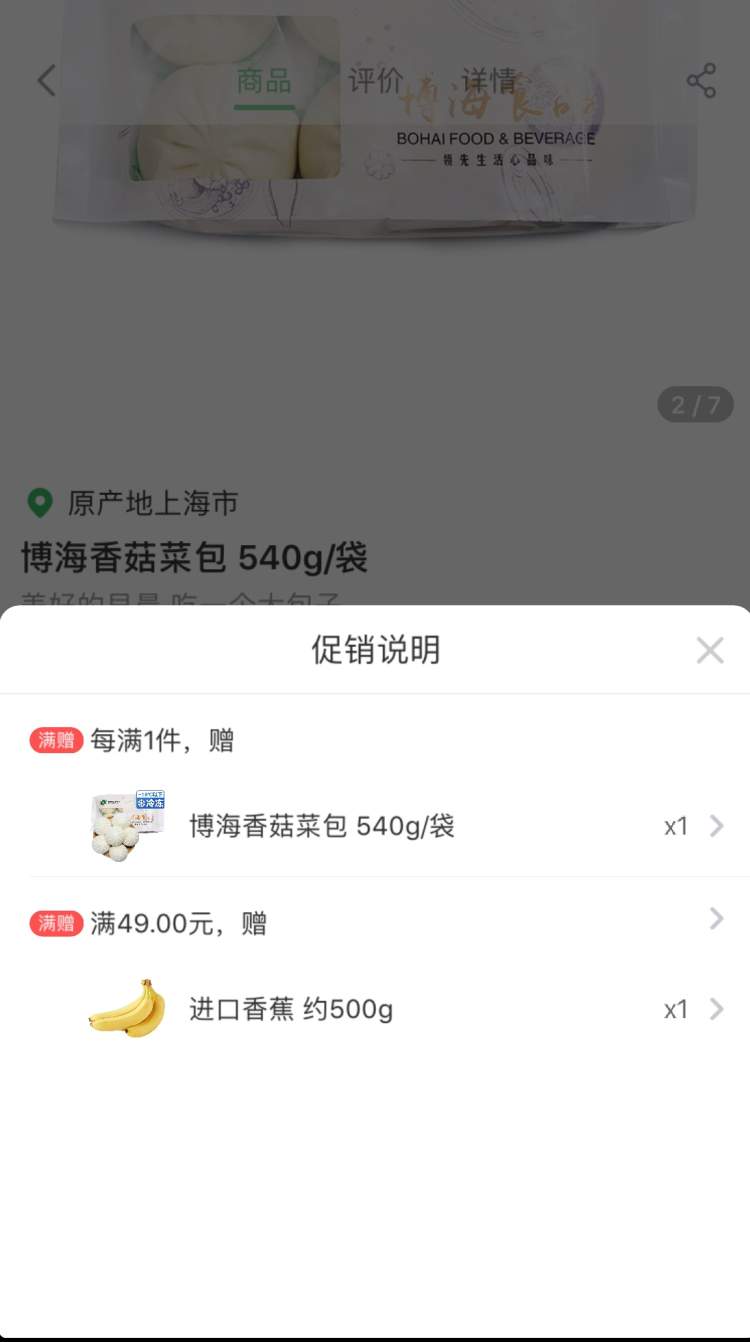
Task: Switch to the 评价 tab
Action: point(375,81)
